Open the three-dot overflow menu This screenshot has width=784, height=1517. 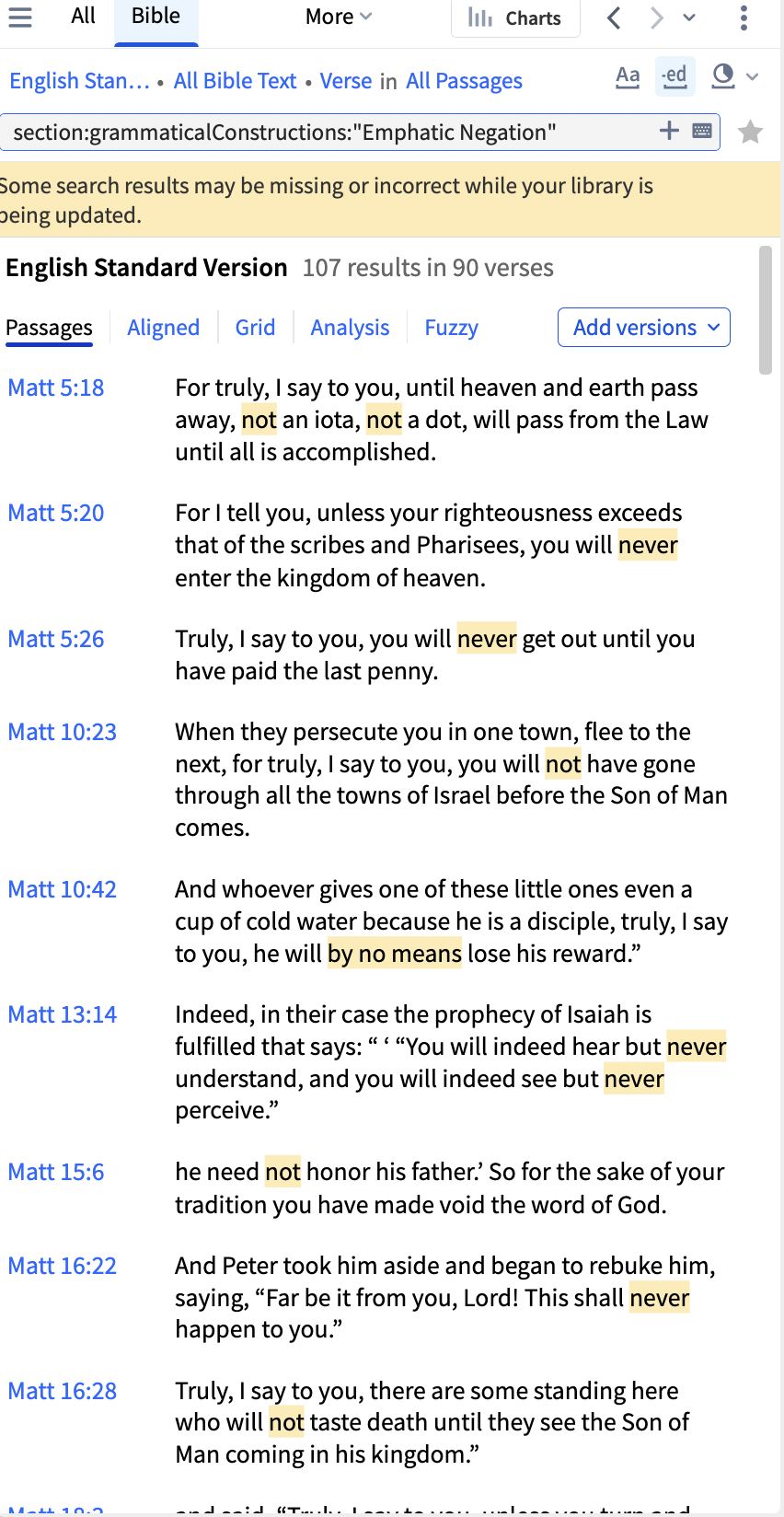(744, 17)
